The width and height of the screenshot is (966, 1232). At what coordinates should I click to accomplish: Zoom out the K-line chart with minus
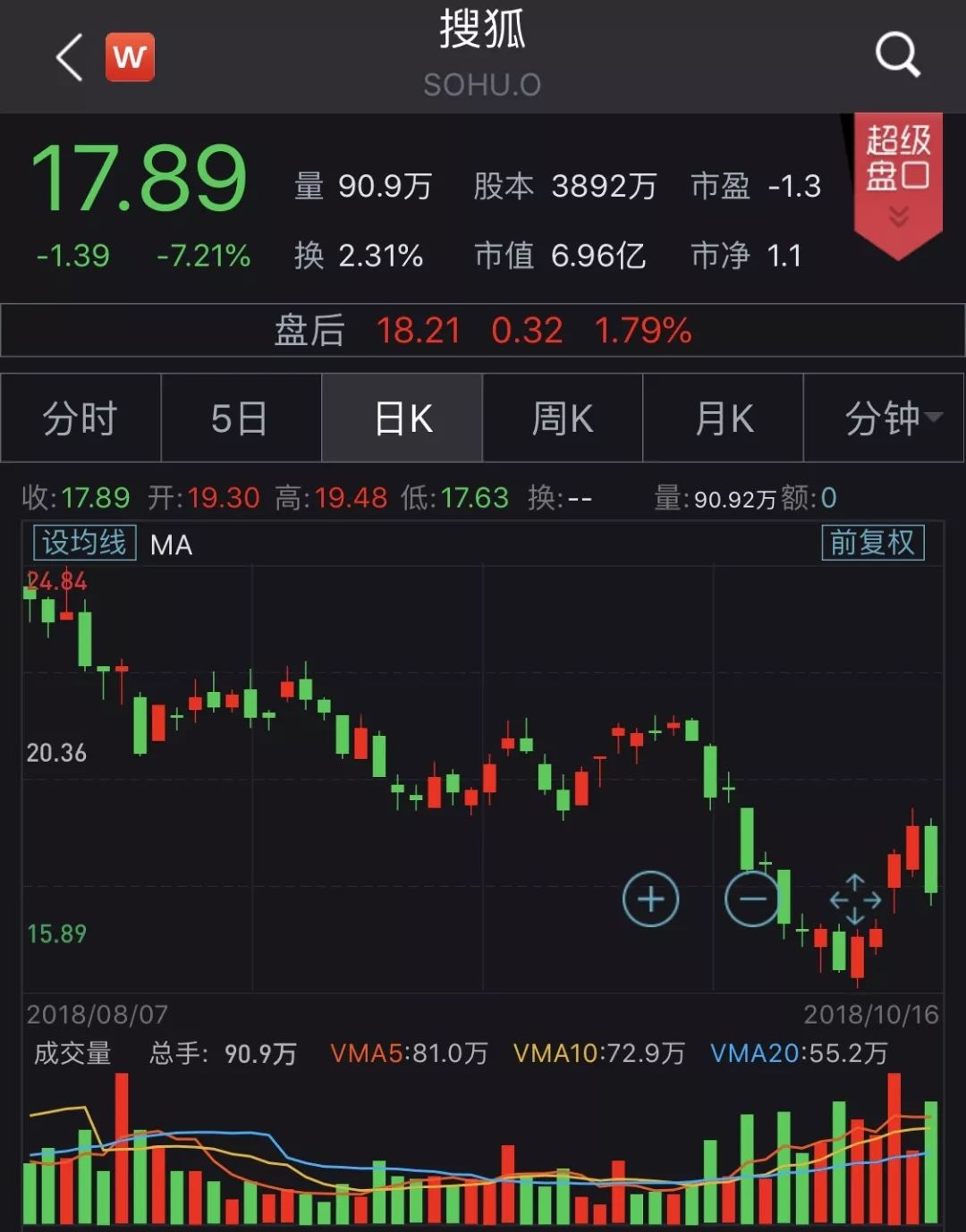coord(752,899)
